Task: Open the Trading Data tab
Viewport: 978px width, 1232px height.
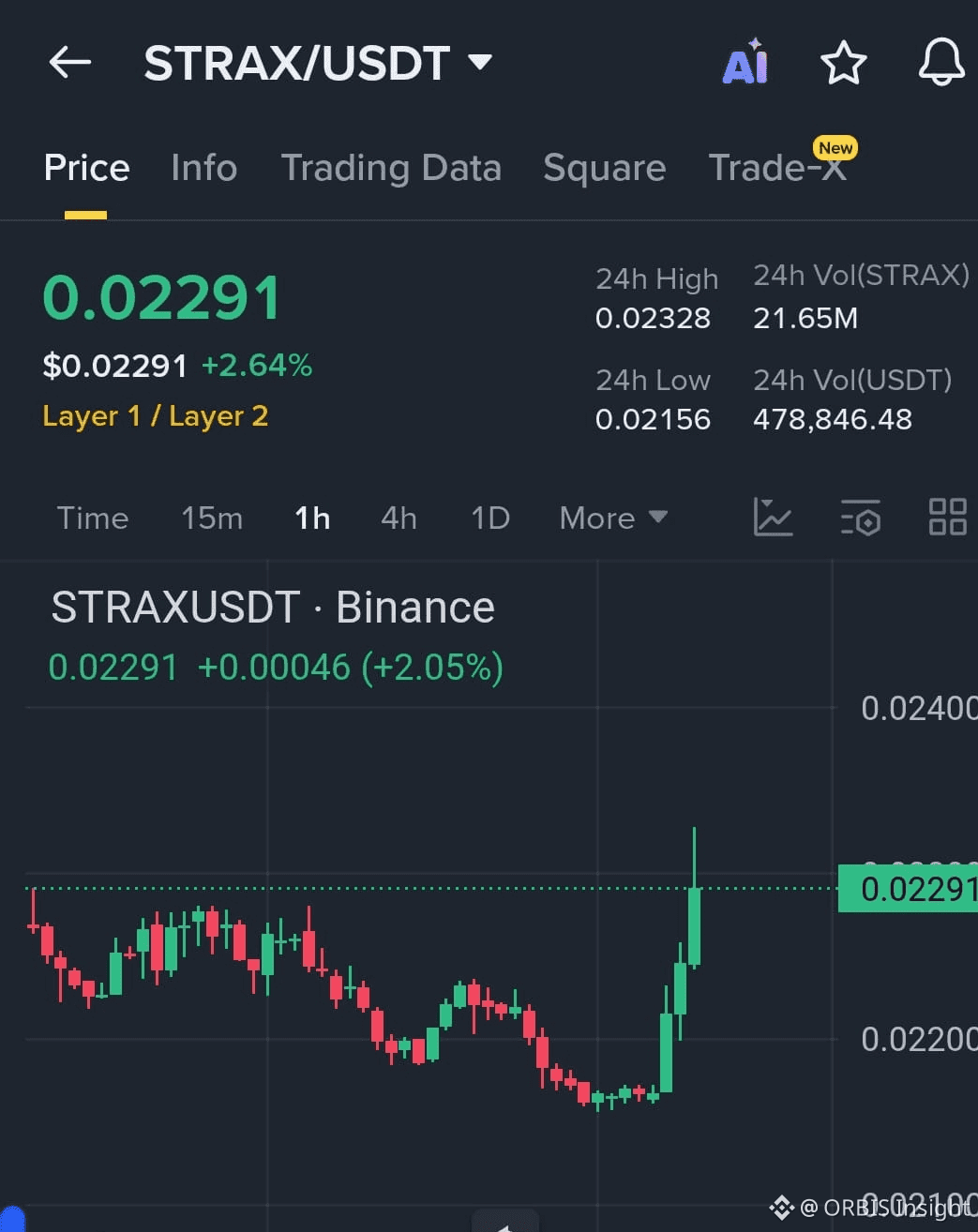Action: coord(392,168)
